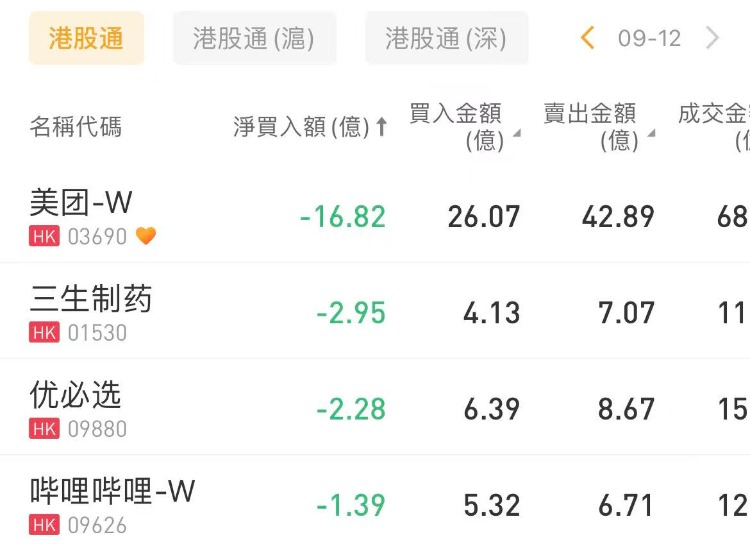Sort by 賣出金額 column
The width and height of the screenshot is (750, 544).
click(x=597, y=127)
